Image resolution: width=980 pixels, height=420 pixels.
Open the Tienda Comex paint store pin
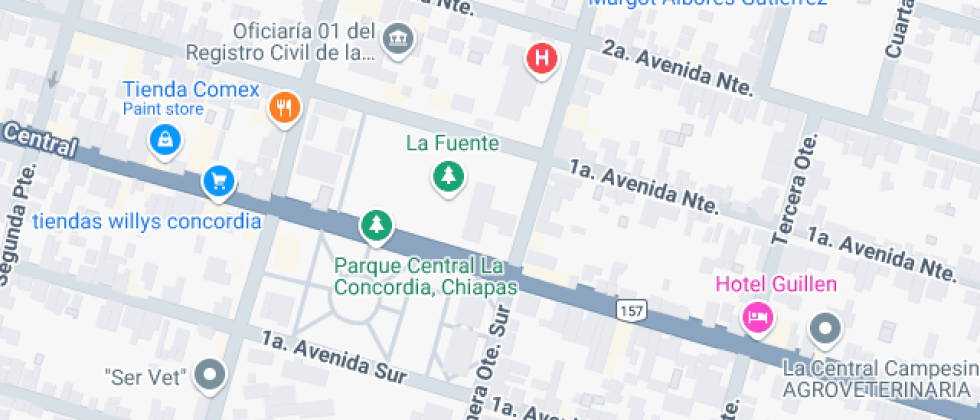[164, 139]
